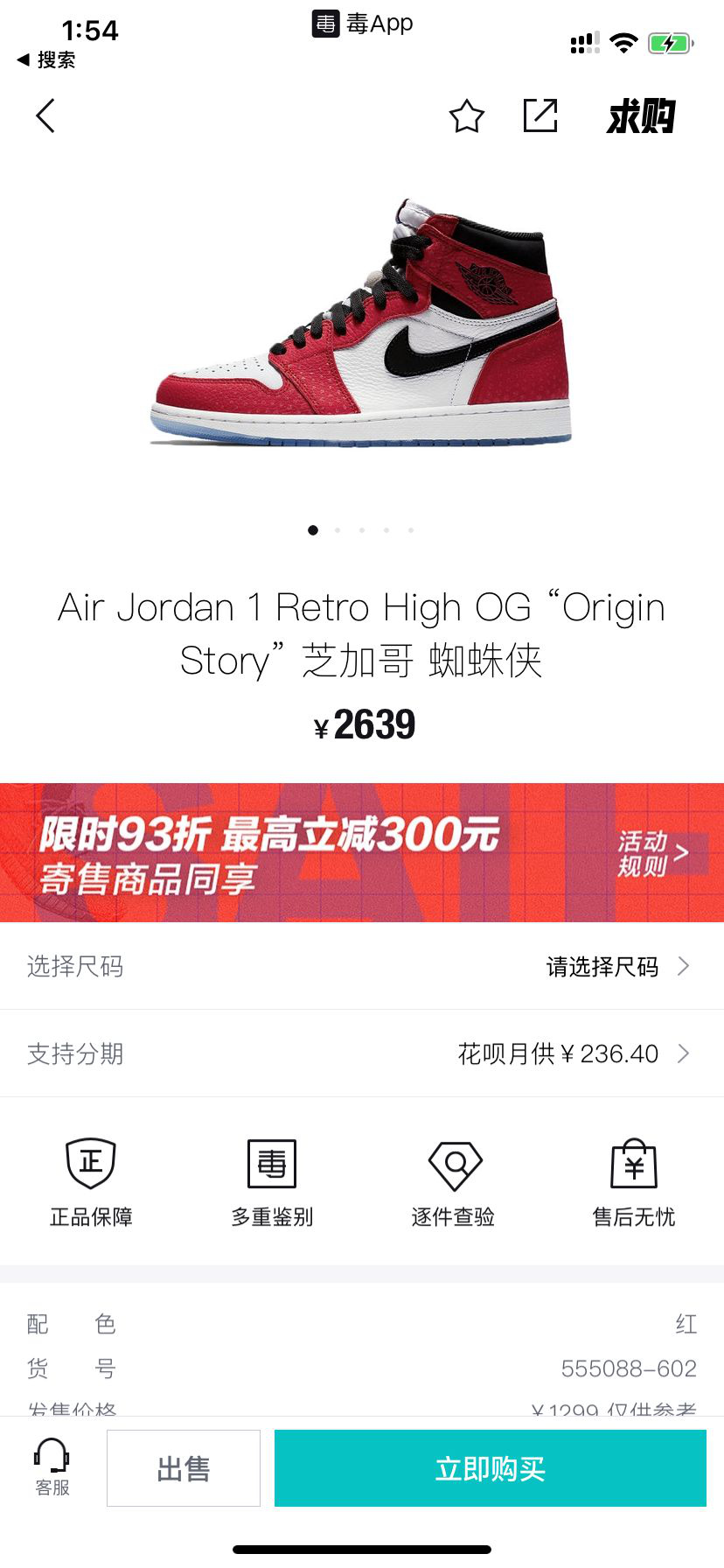
Task: Select the 逐件查验 item inspection icon
Action: click(x=452, y=1179)
